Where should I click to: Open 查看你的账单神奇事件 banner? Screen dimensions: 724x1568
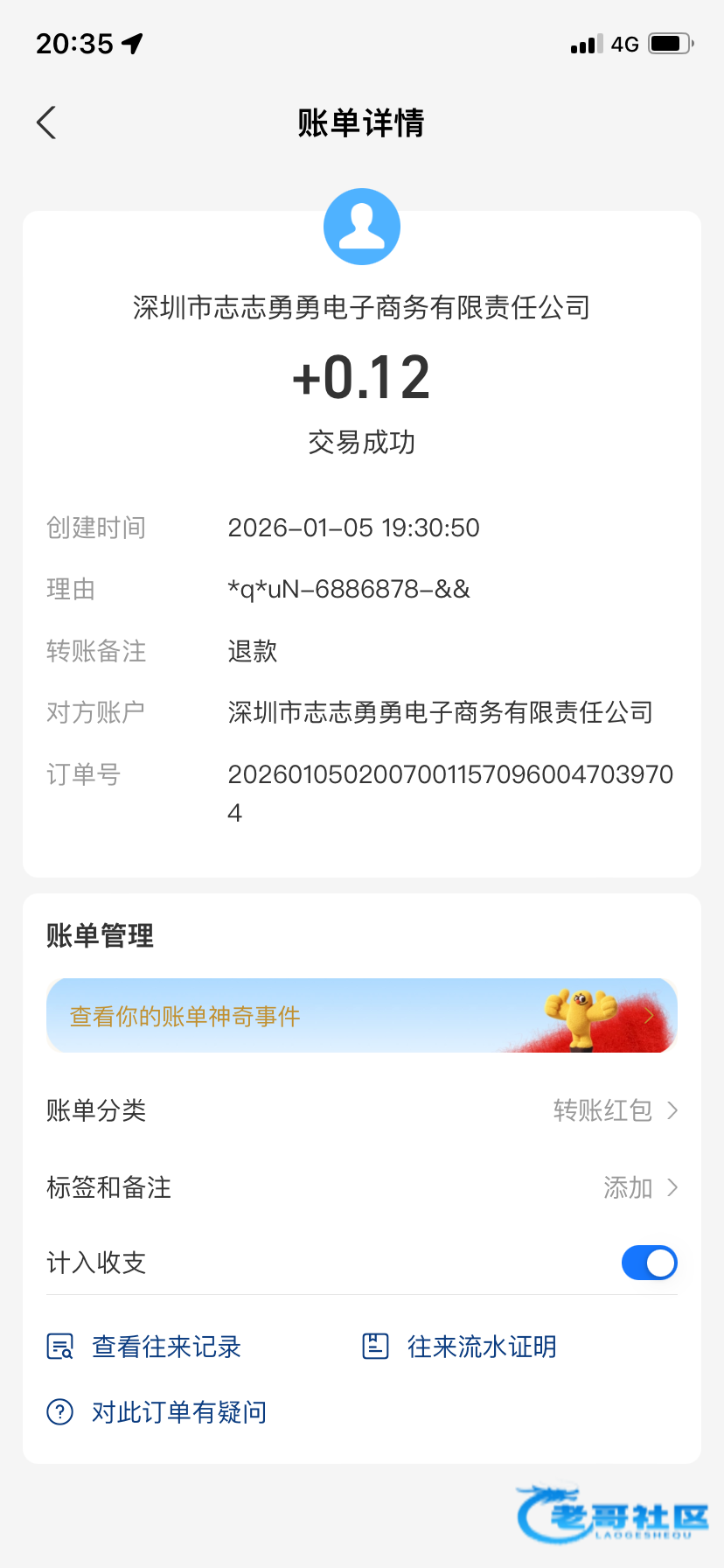(x=362, y=1016)
